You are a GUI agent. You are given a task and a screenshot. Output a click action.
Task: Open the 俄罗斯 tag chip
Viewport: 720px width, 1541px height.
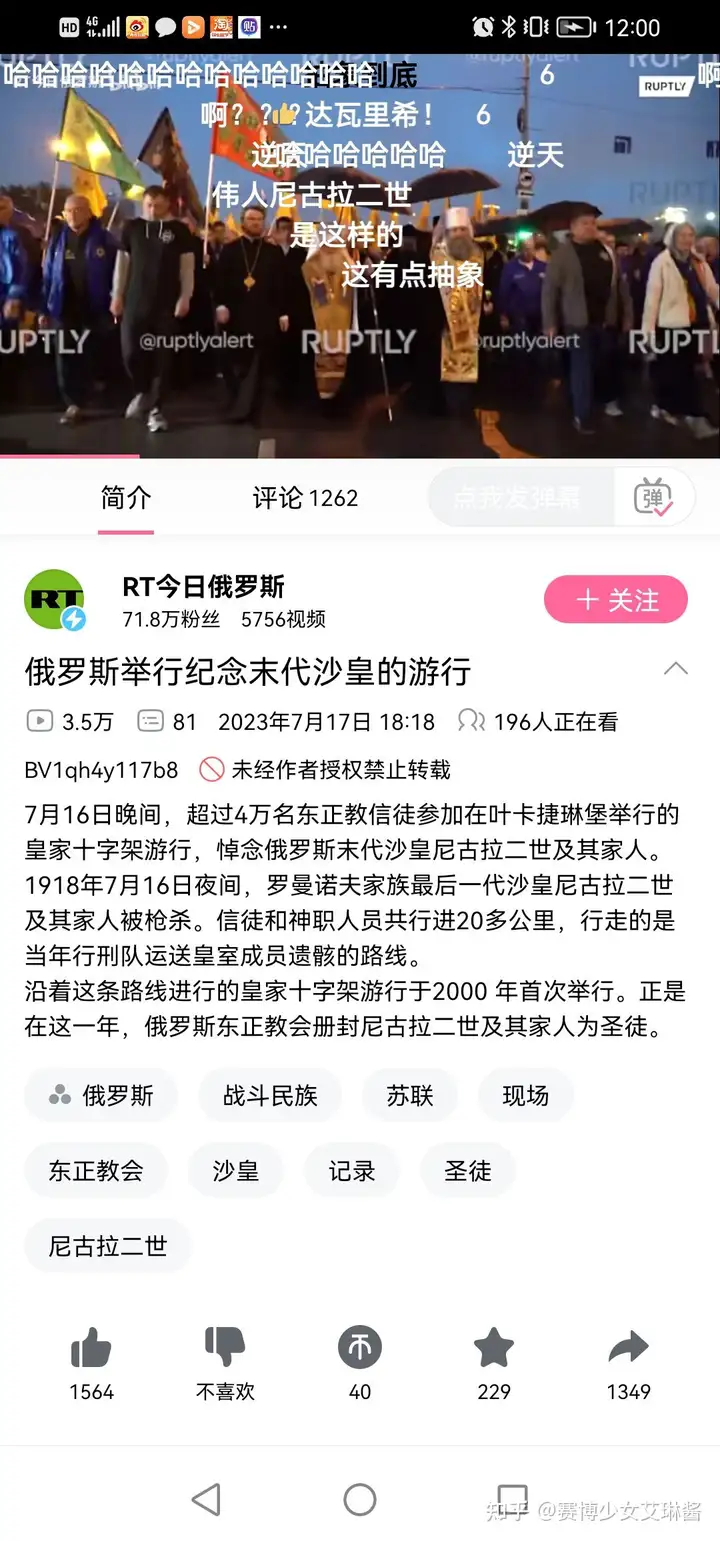(x=101, y=1095)
